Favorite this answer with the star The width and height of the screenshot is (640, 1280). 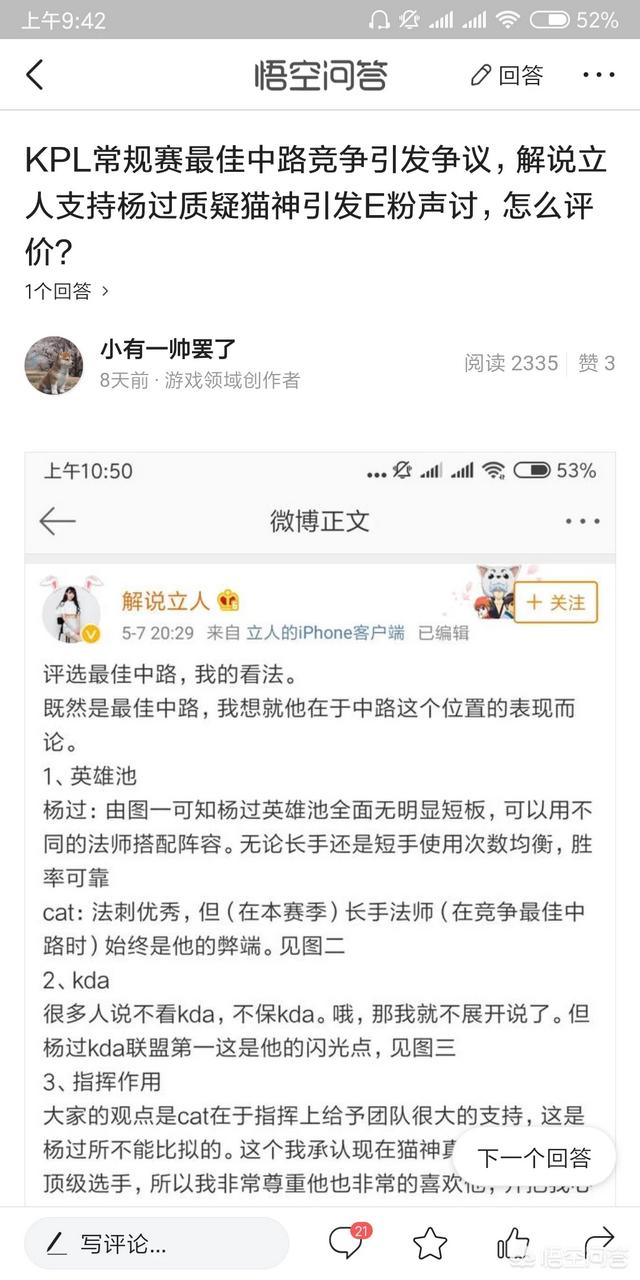click(x=430, y=1243)
